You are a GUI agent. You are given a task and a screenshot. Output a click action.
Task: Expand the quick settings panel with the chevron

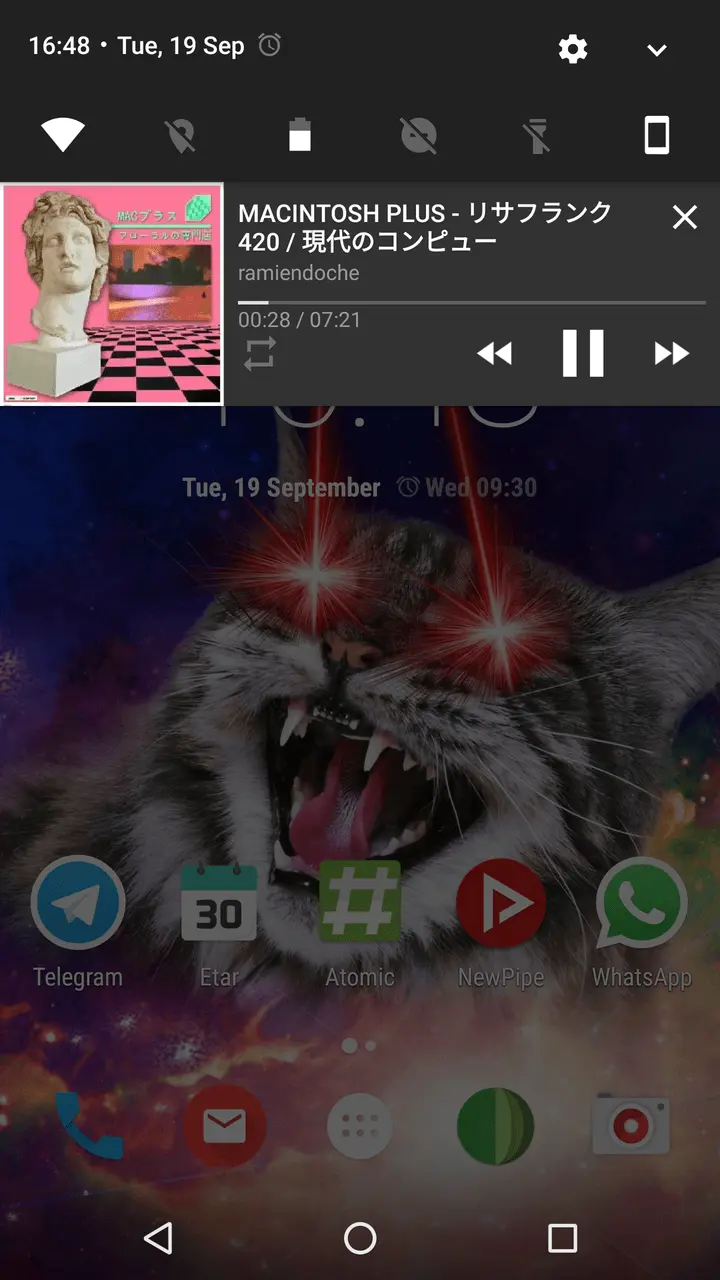(656, 49)
